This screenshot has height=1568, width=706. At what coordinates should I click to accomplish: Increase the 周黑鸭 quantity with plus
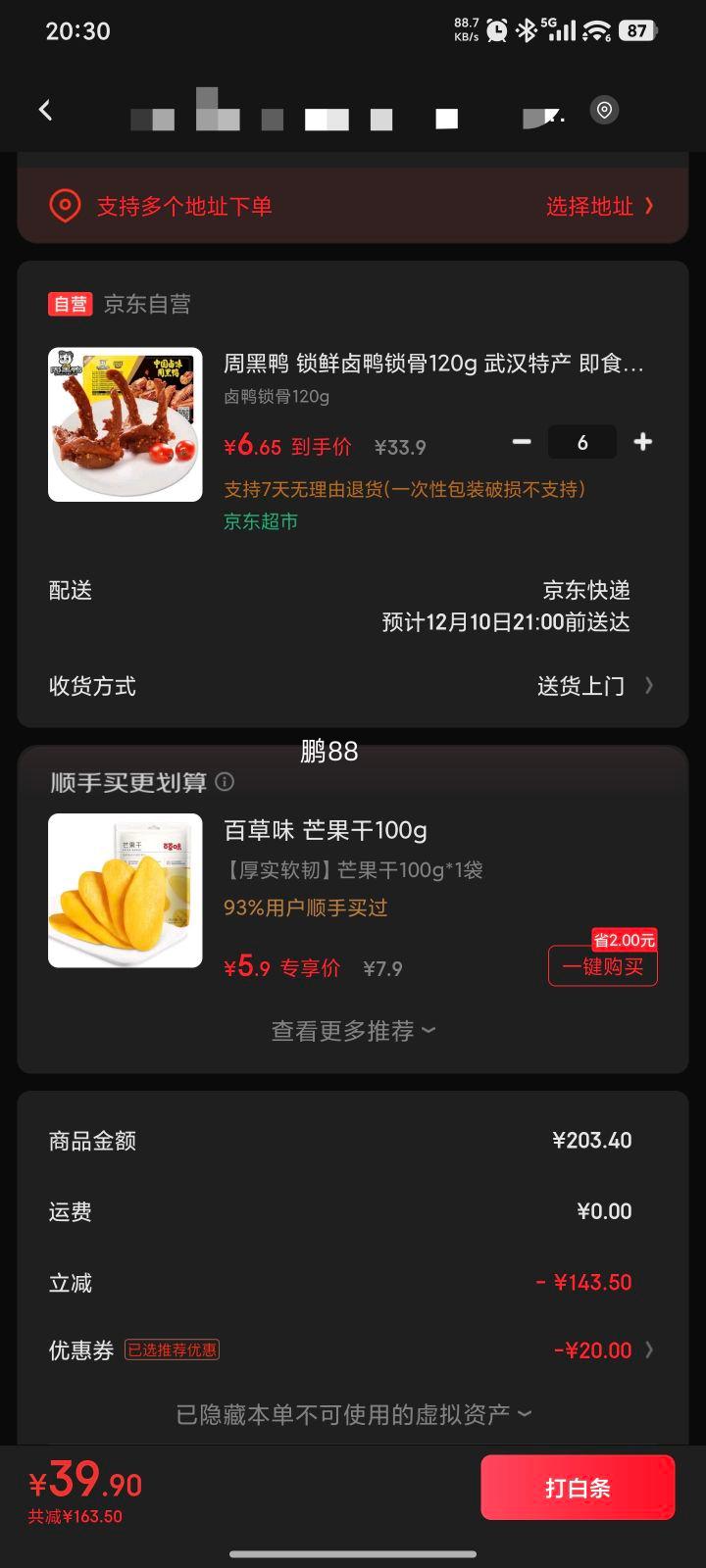point(643,442)
